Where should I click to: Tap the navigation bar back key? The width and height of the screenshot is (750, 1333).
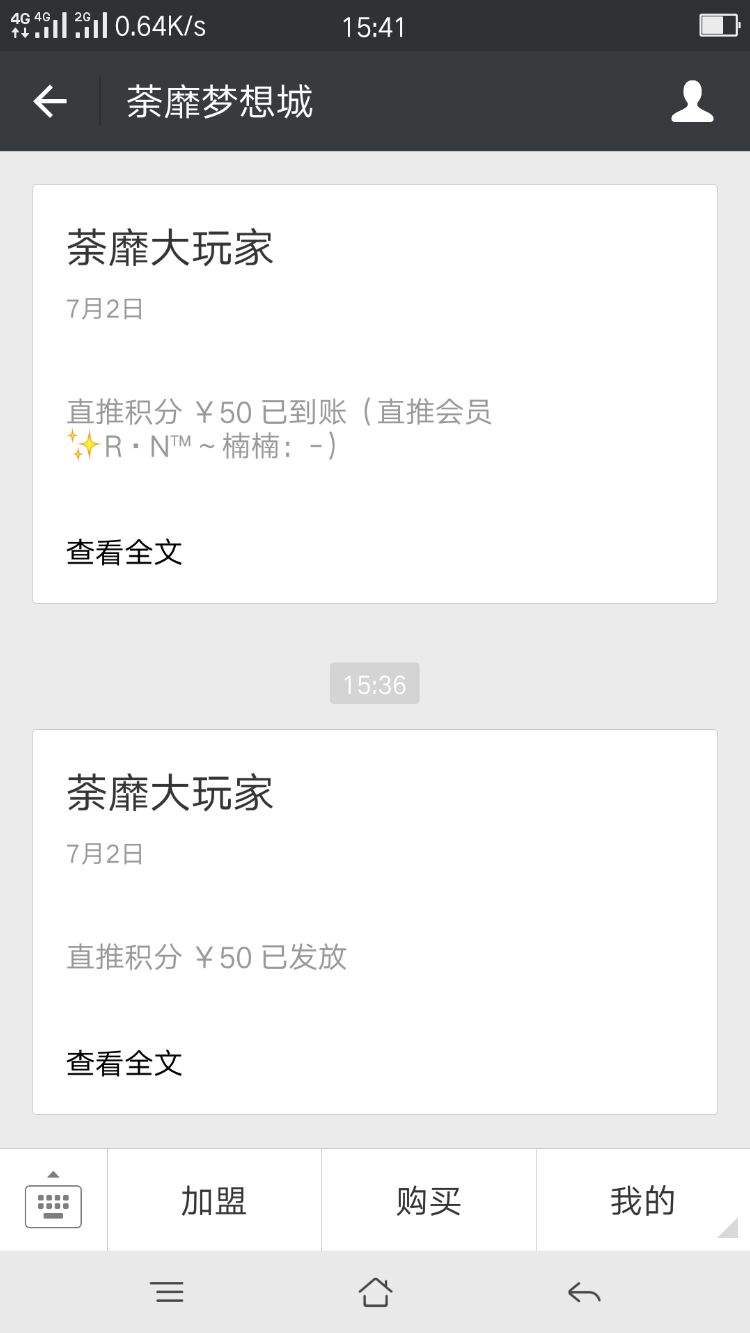pos(585,1291)
